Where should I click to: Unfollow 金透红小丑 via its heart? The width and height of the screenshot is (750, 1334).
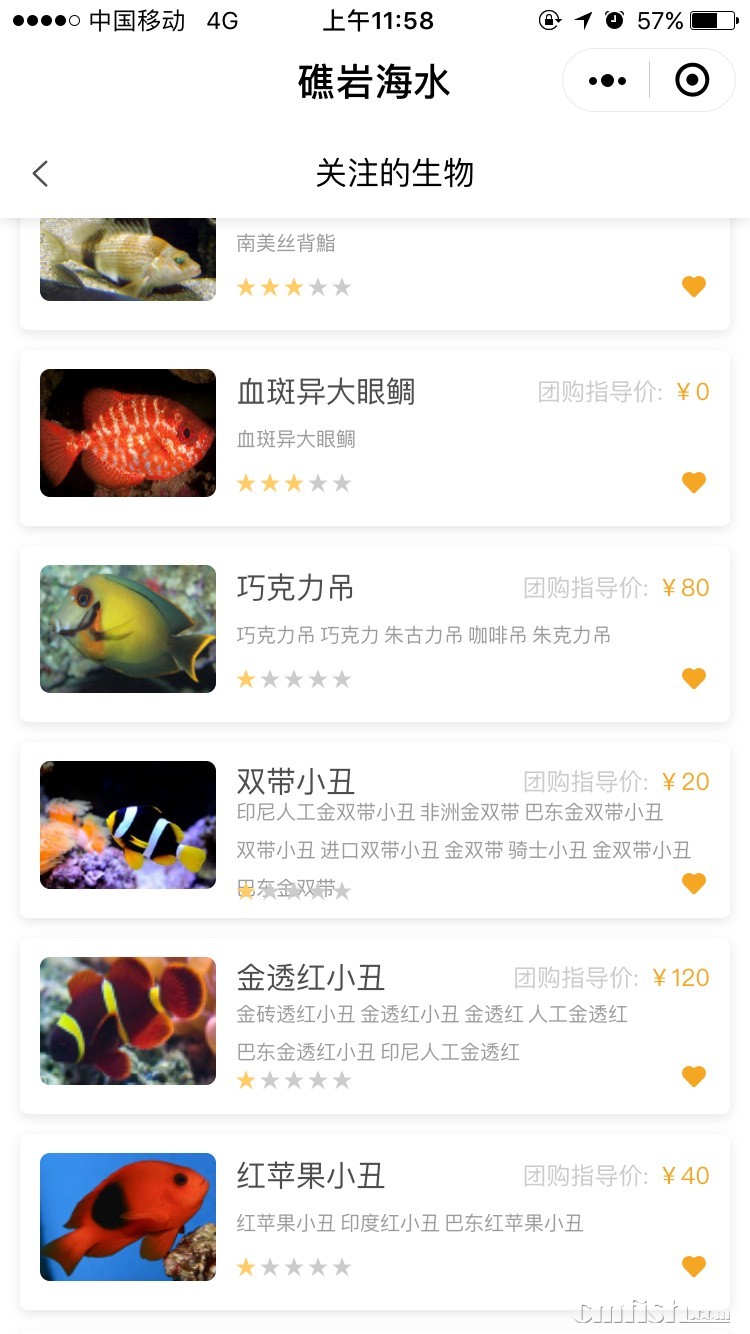[x=694, y=1076]
